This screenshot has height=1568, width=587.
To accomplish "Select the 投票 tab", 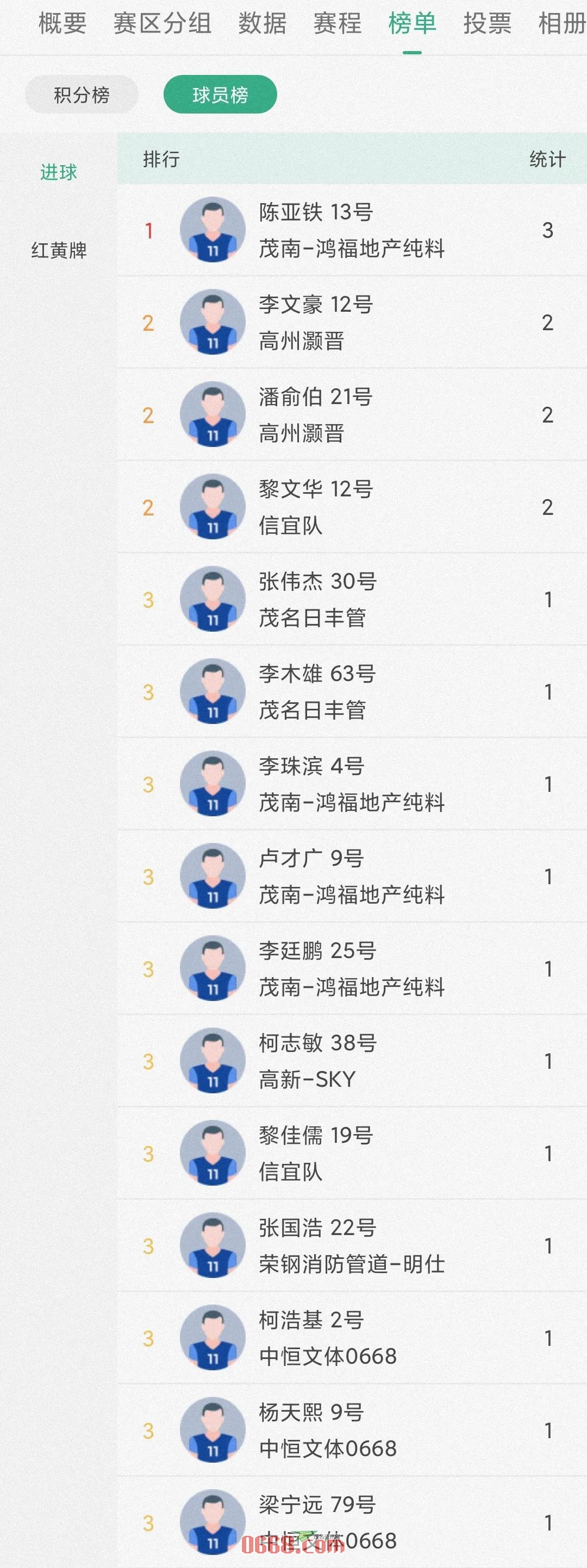I will tap(487, 24).
